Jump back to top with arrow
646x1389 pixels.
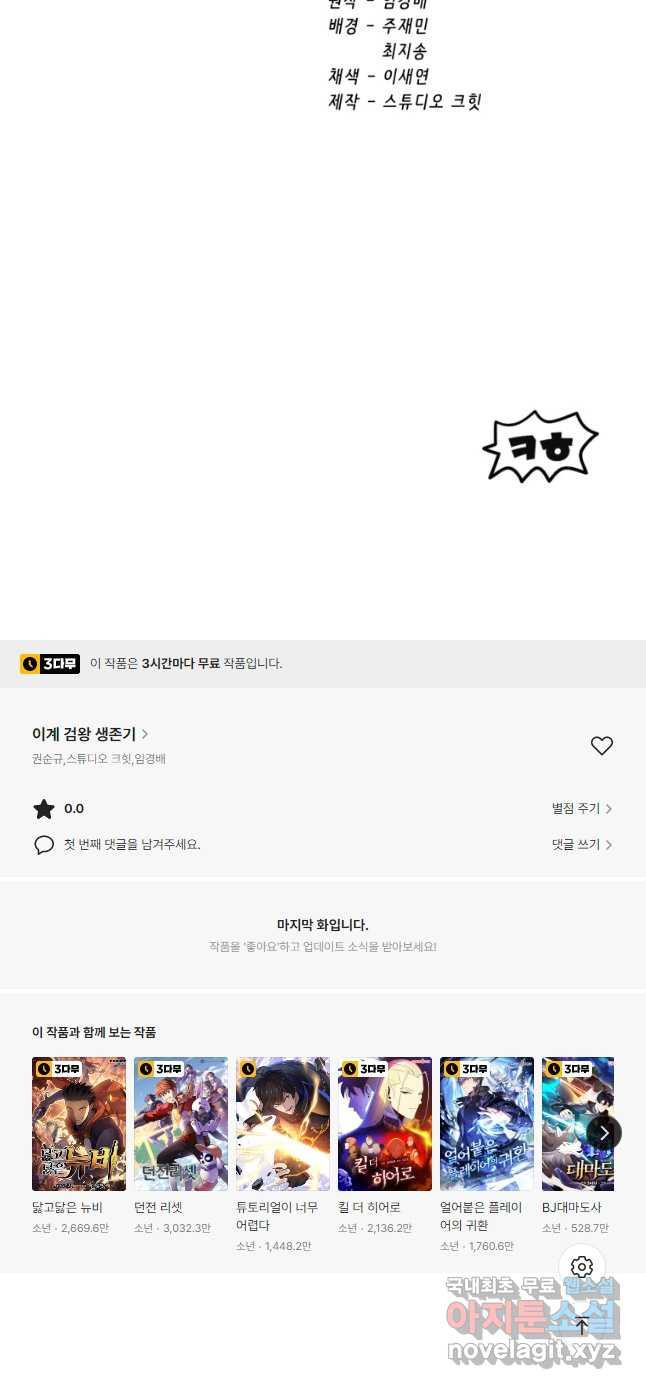click(582, 1326)
